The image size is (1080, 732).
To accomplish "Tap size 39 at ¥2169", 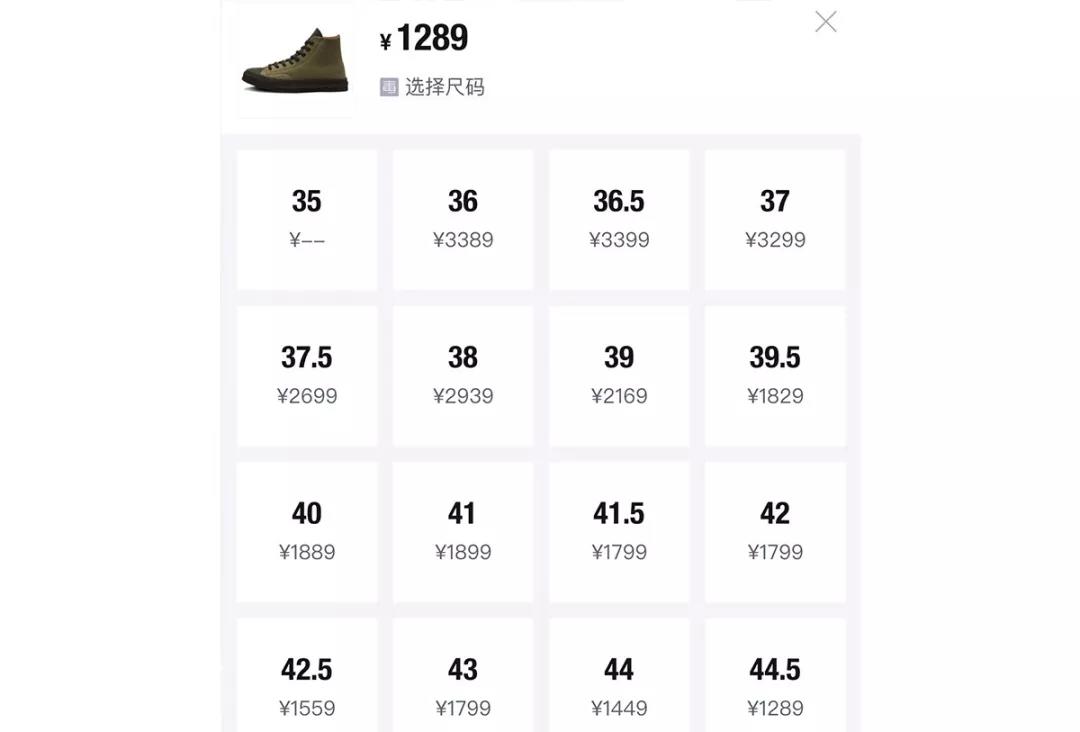I will pyautogui.click(x=619, y=375).
